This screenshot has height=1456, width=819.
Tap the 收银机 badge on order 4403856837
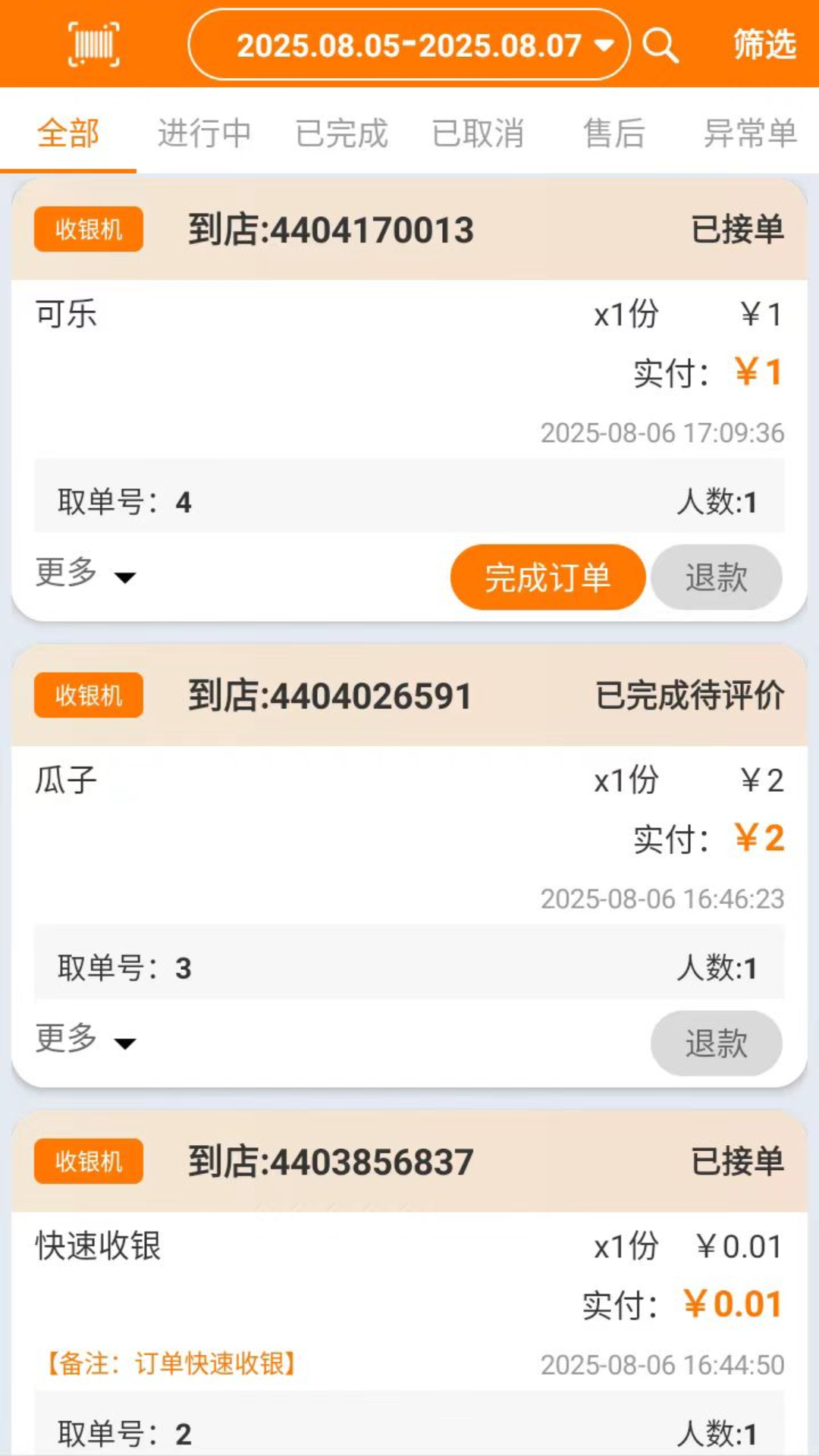tap(87, 1162)
